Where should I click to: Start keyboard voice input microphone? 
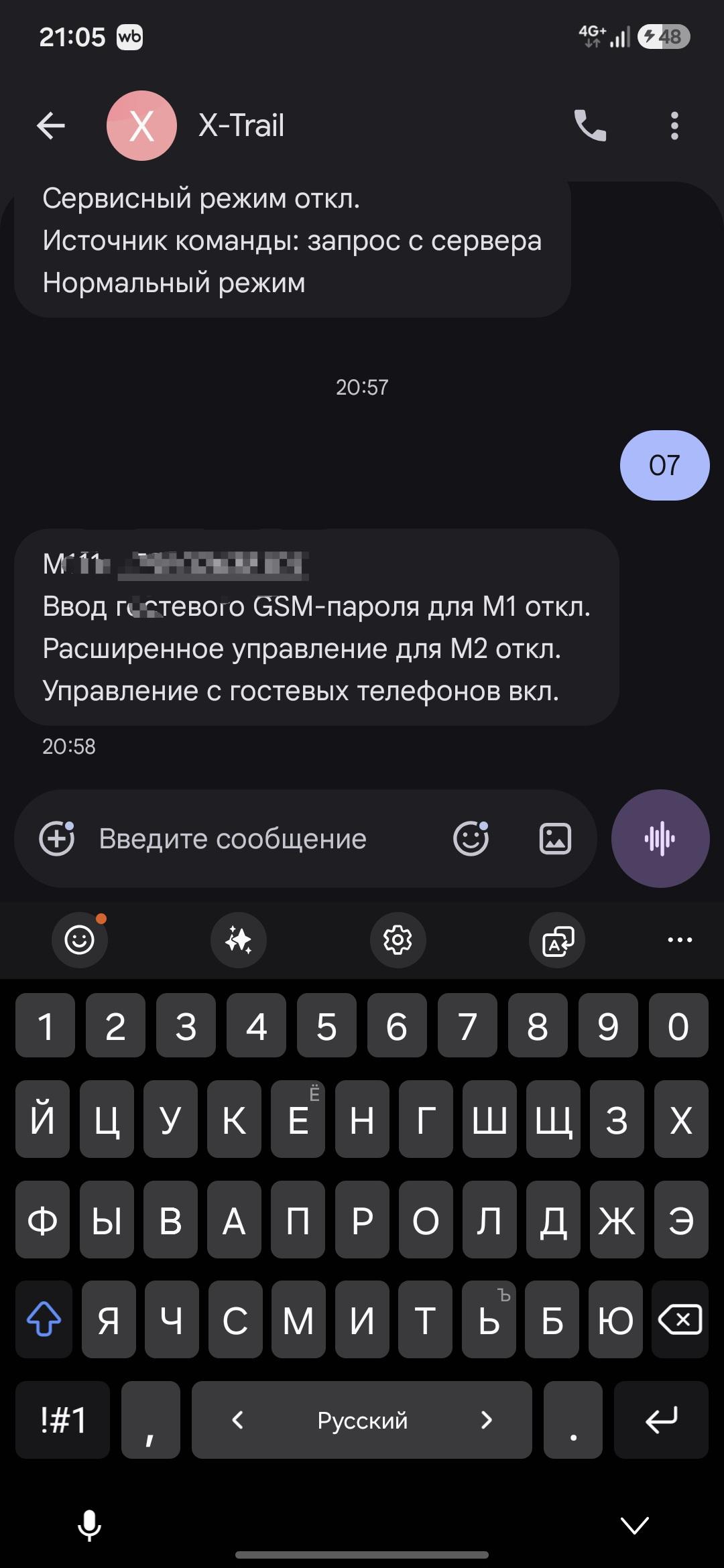[89, 1526]
